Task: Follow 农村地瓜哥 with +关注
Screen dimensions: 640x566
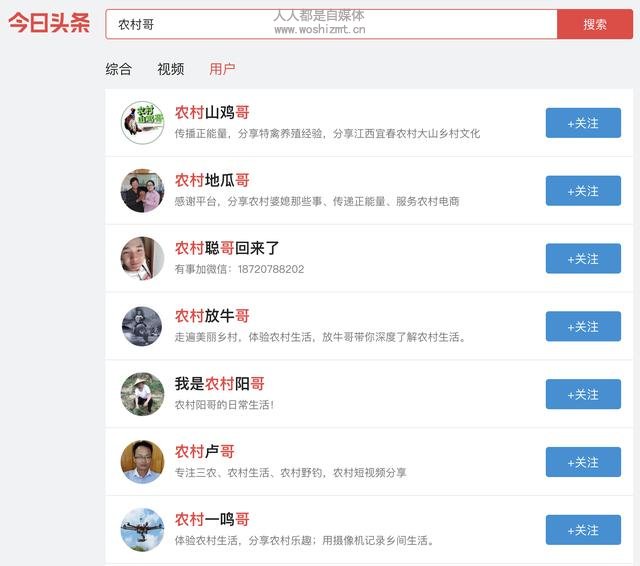Action: [583, 191]
